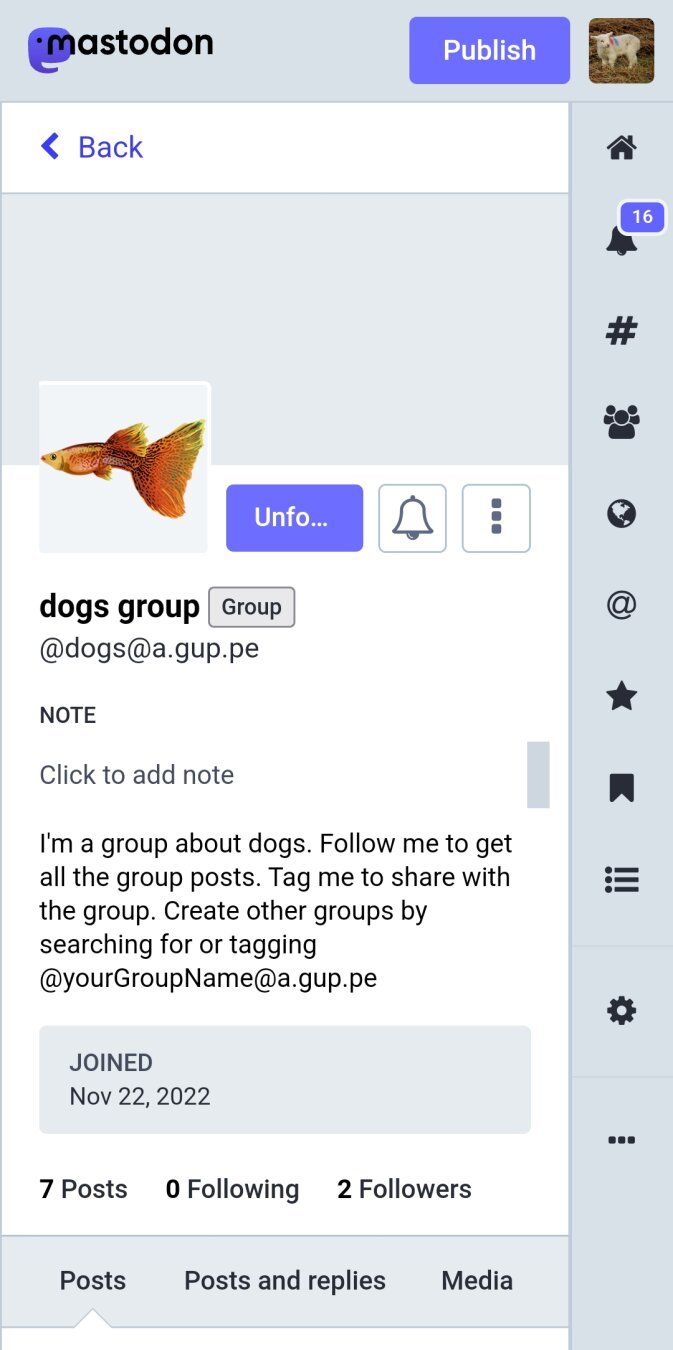Tap the Publish button
Image resolution: width=673 pixels, height=1350 pixels.
[489, 50]
